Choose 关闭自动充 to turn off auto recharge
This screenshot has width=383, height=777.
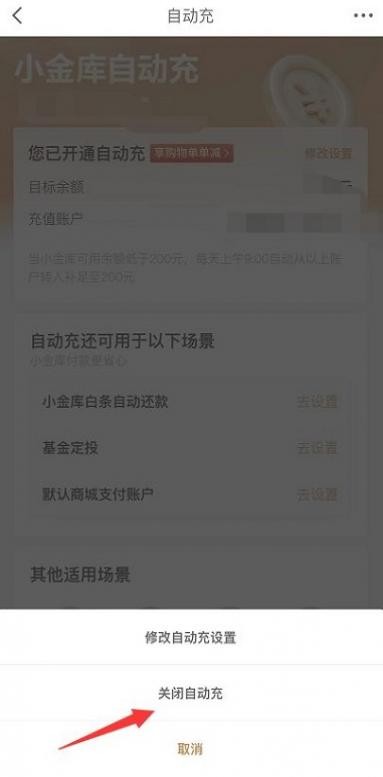point(191,693)
